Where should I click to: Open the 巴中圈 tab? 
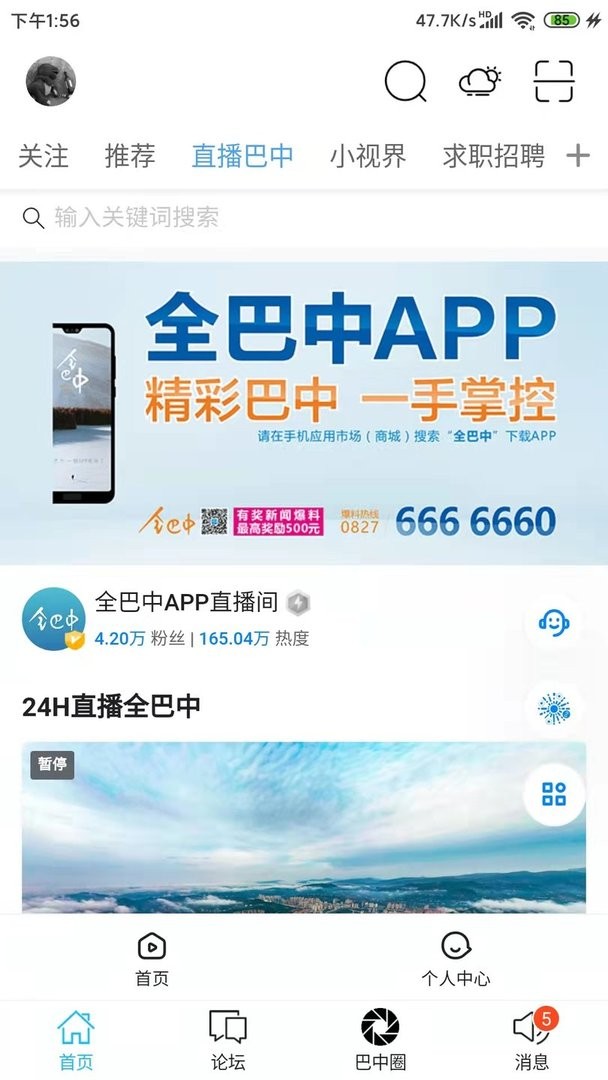pos(380,1040)
